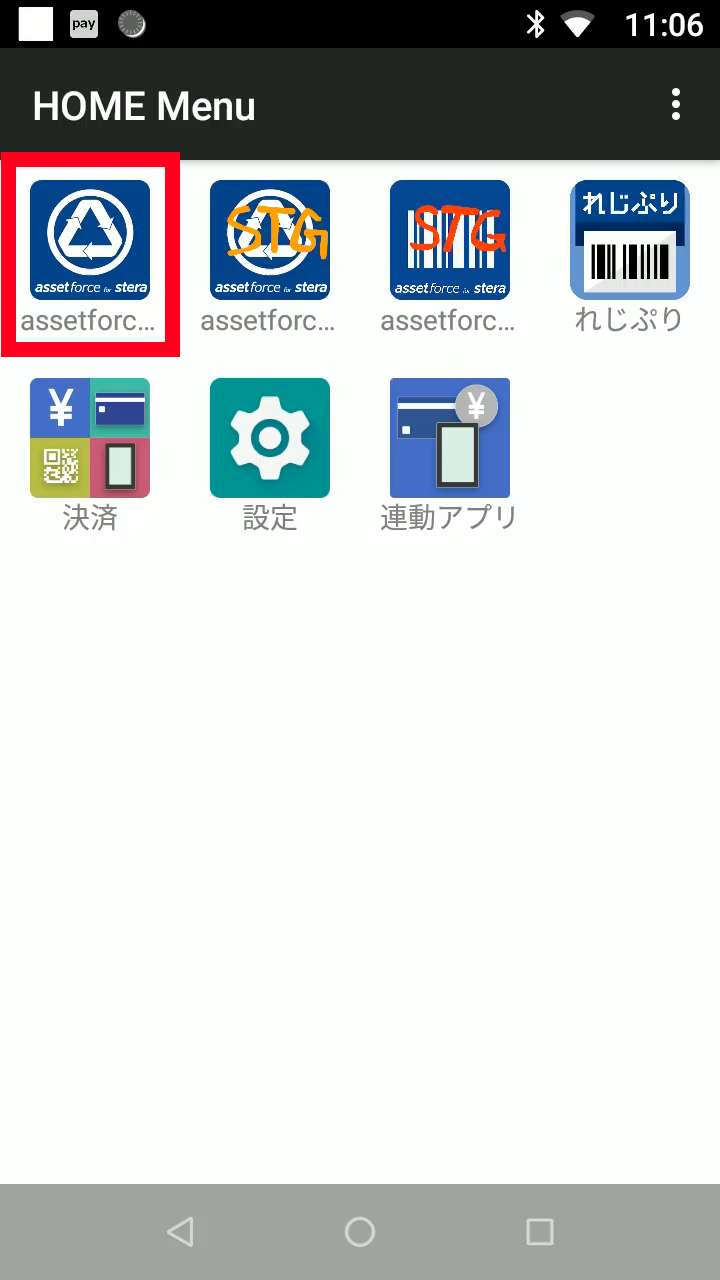Image resolution: width=720 pixels, height=1280 pixels.
Task: Go back using the system back button
Action: pos(180,1231)
